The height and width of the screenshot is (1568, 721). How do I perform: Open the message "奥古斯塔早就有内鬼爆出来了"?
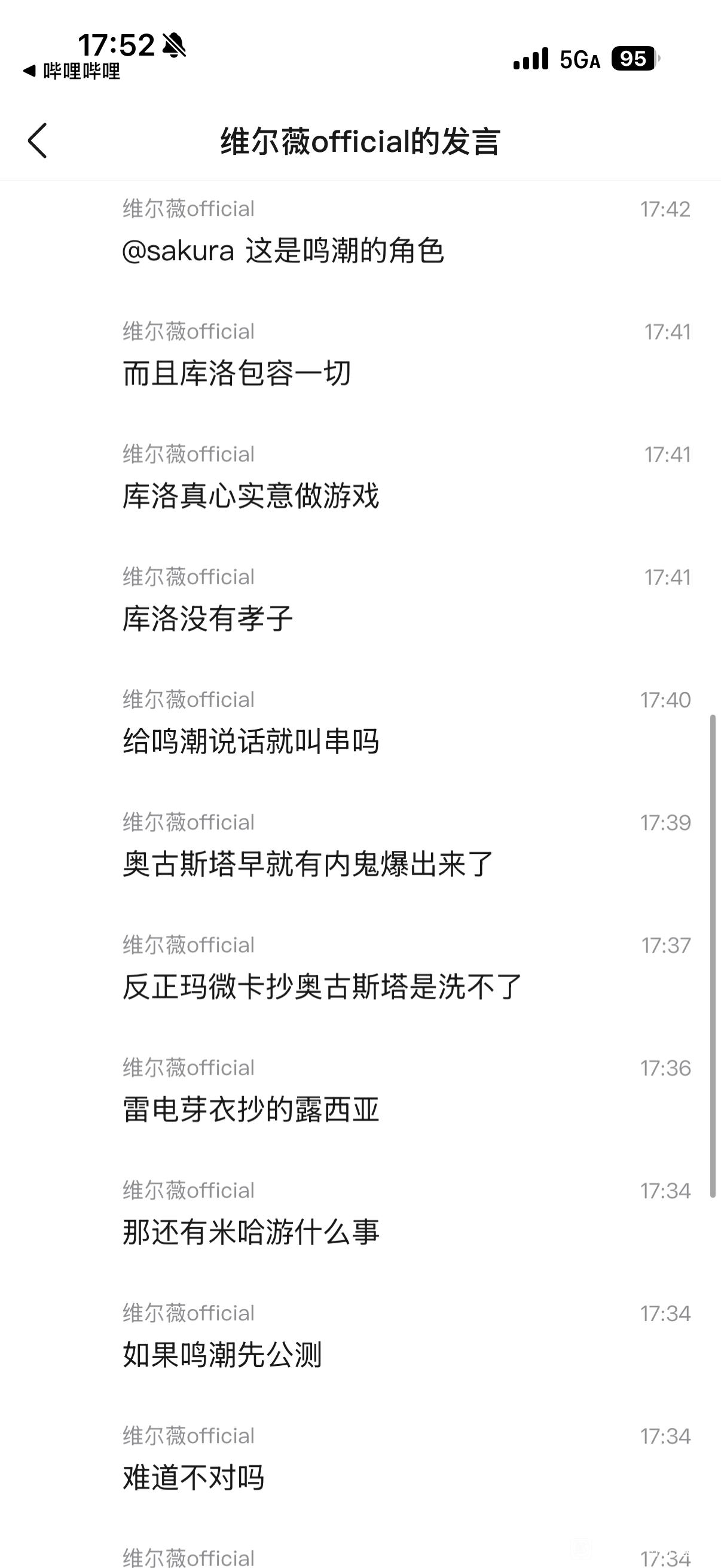point(308,864)
